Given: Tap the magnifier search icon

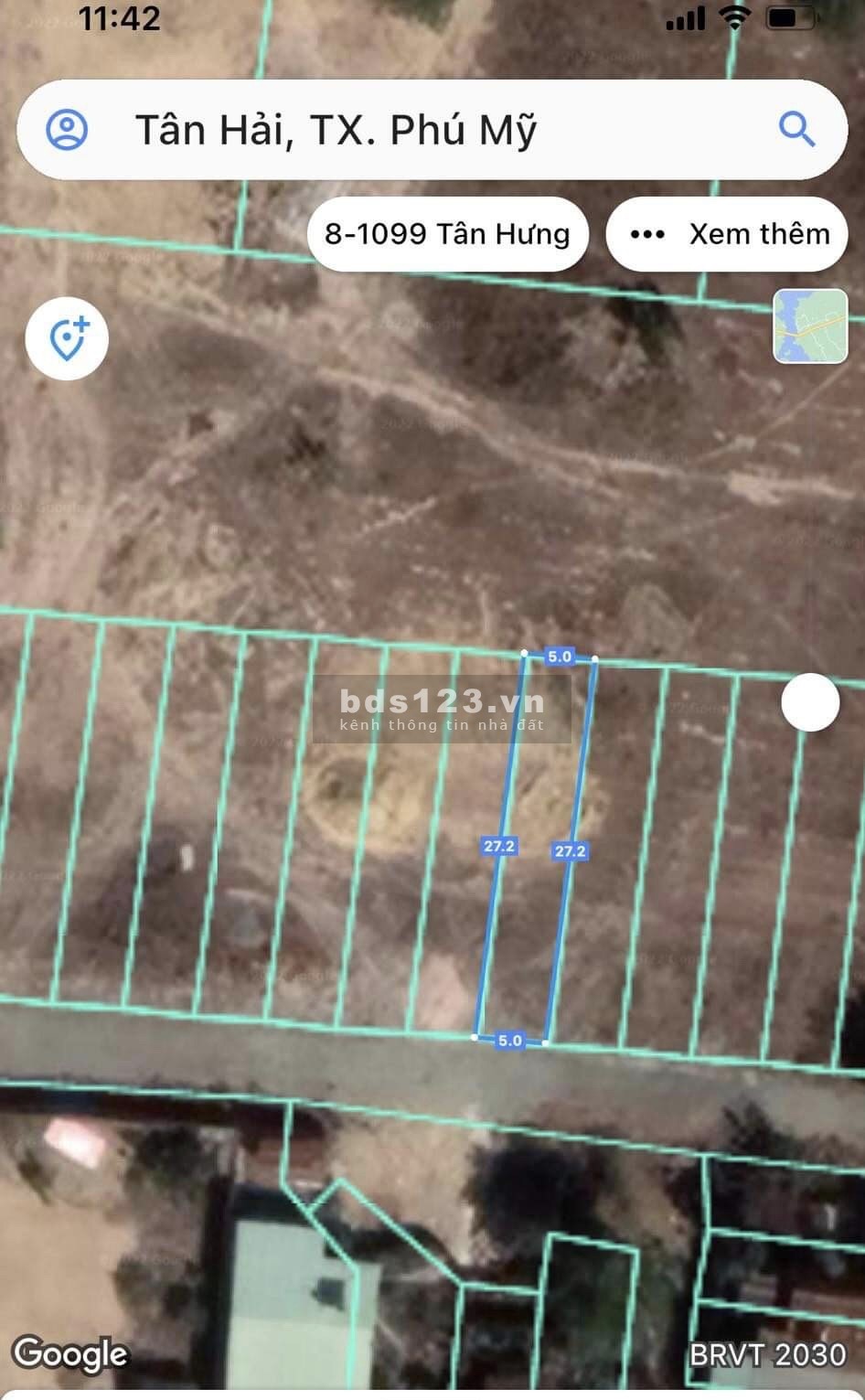Looking at the screenshot, I should [796, 130].
